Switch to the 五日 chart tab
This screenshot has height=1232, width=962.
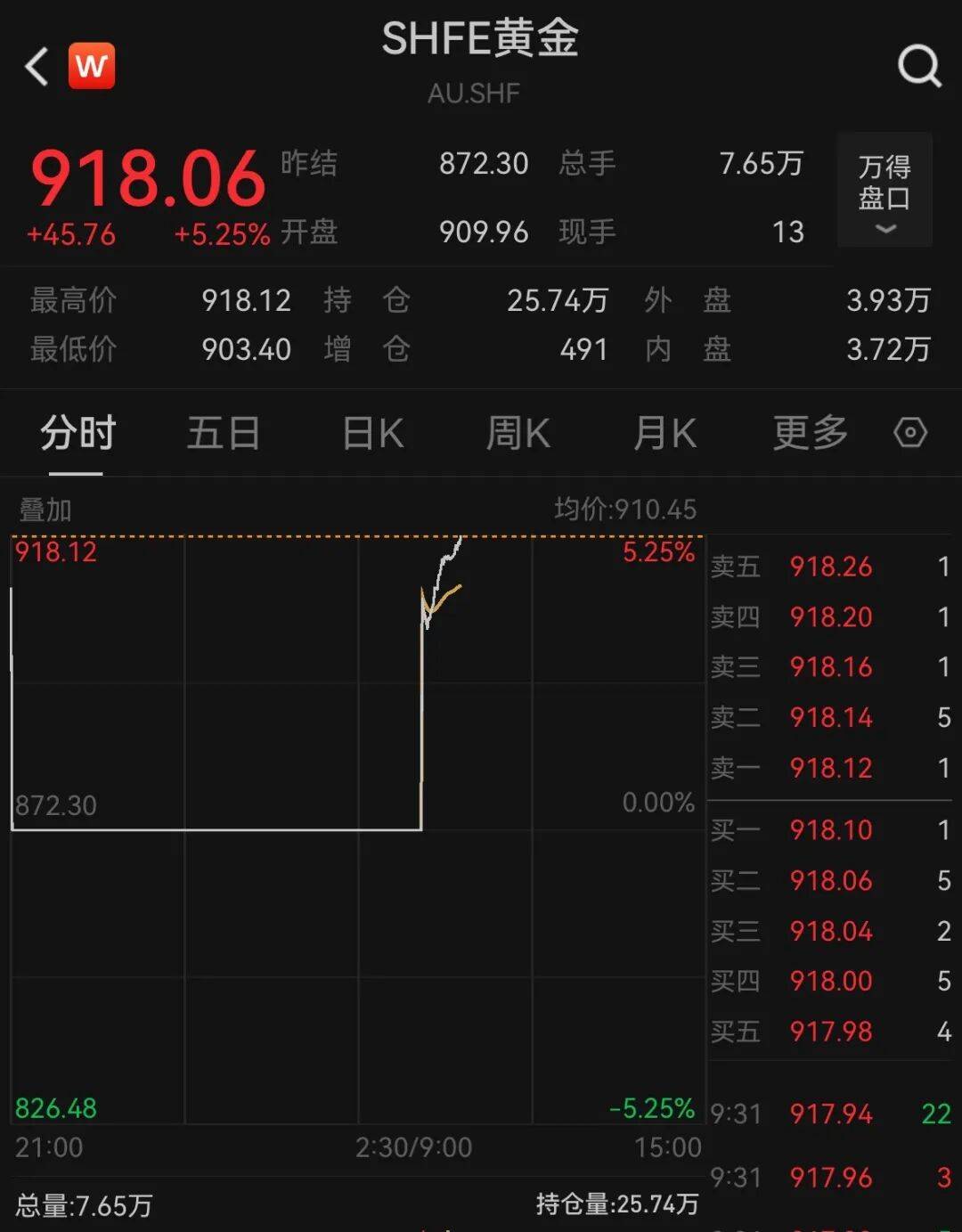tap(224, 434)
